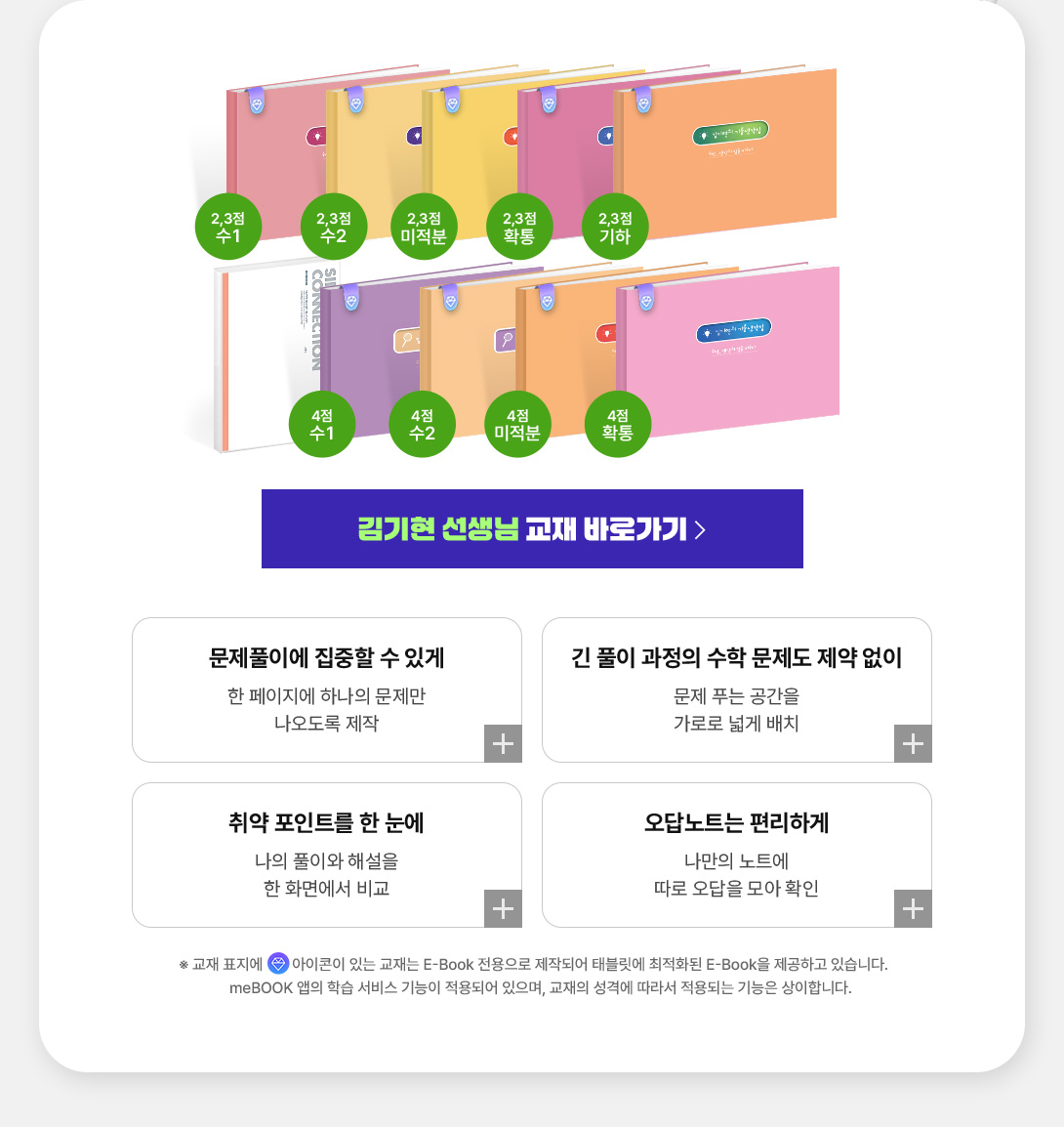1064x1127 pixels.
Task: Expand the 오답노트는 편리하게 card
Action: pos(913,909)
